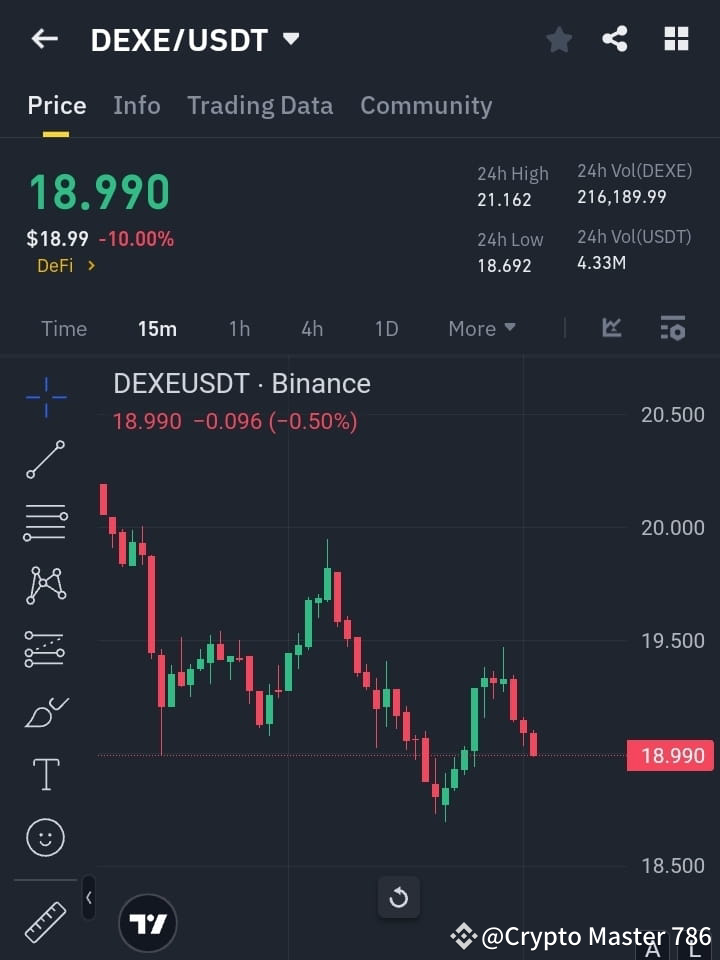Expand the More interval options dropdown

(x=481, y=328)
